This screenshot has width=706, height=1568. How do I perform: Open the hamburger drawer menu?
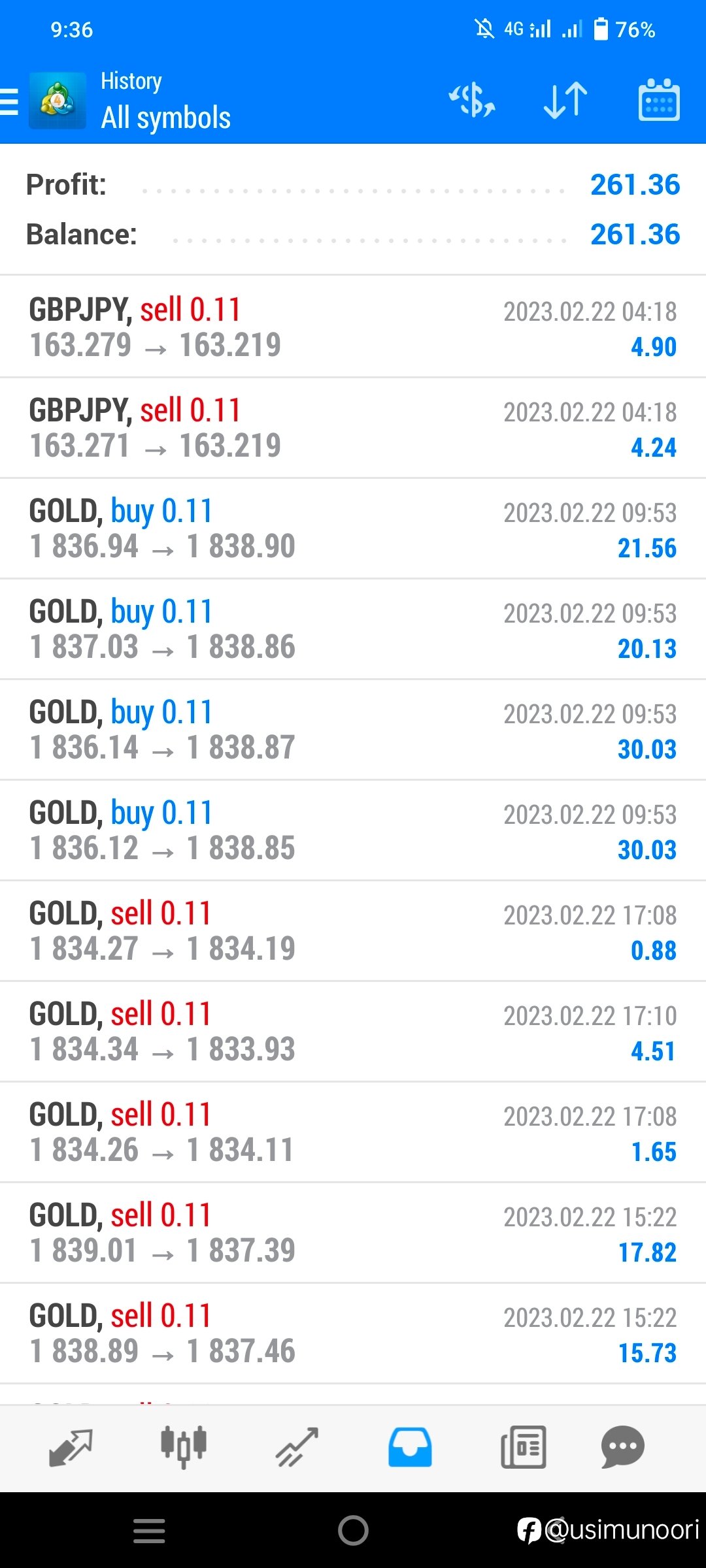click(x=10, y=102)
